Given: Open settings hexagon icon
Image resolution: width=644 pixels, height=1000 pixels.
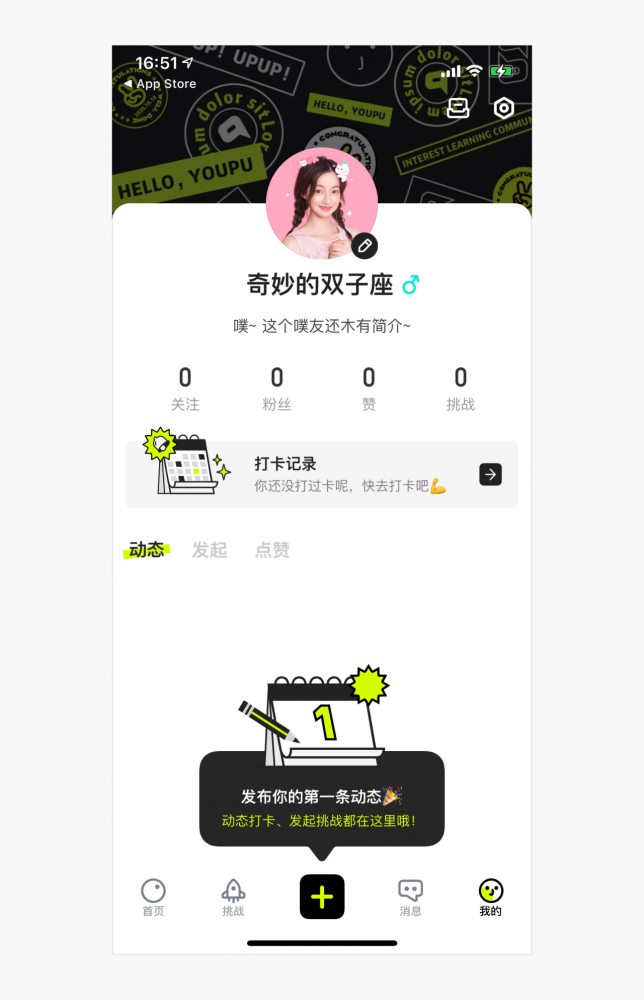Looking at the screenshot, I should (504, 108).
